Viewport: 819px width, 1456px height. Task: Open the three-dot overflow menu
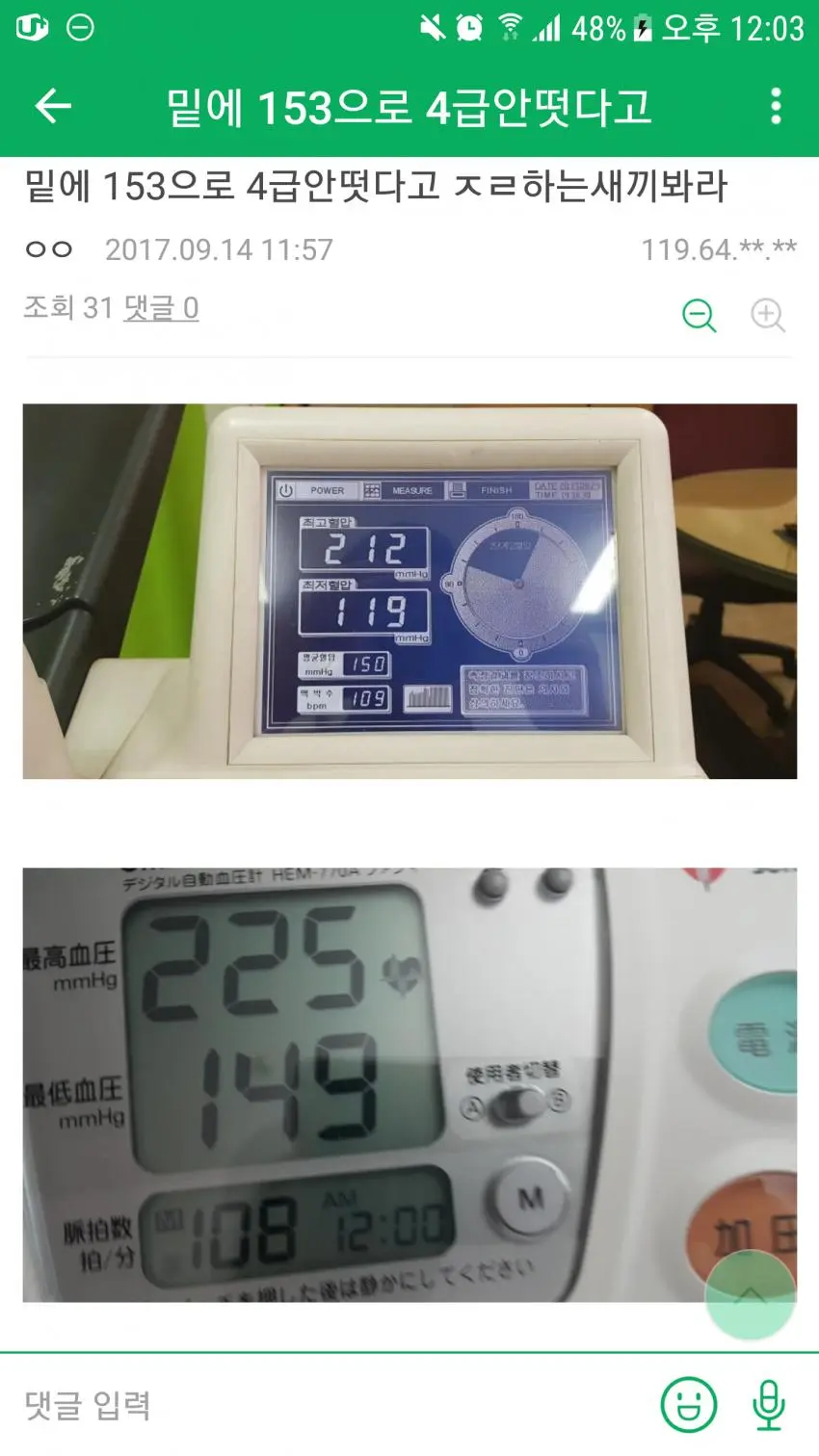776,106
